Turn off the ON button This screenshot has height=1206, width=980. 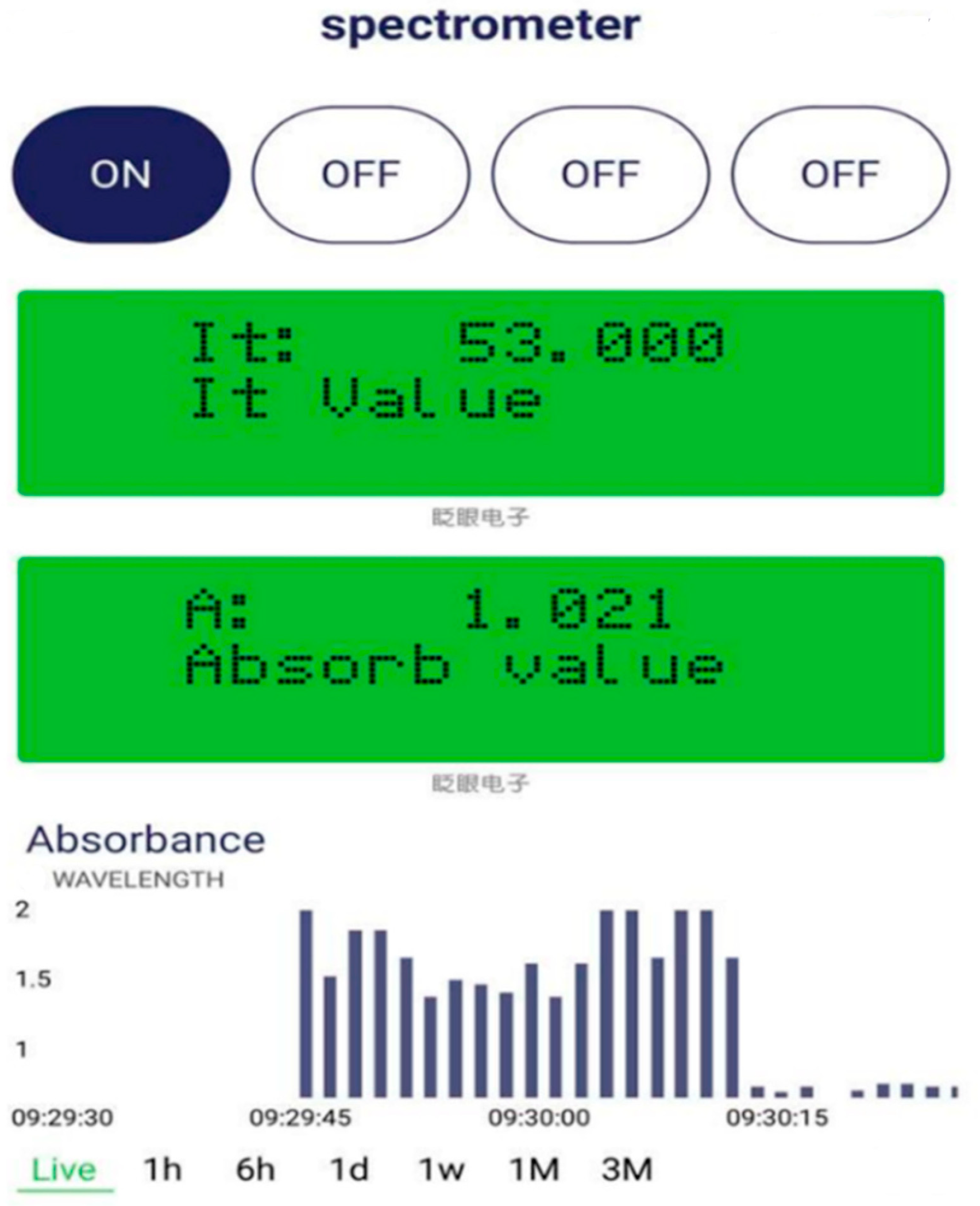pos(121,175)
